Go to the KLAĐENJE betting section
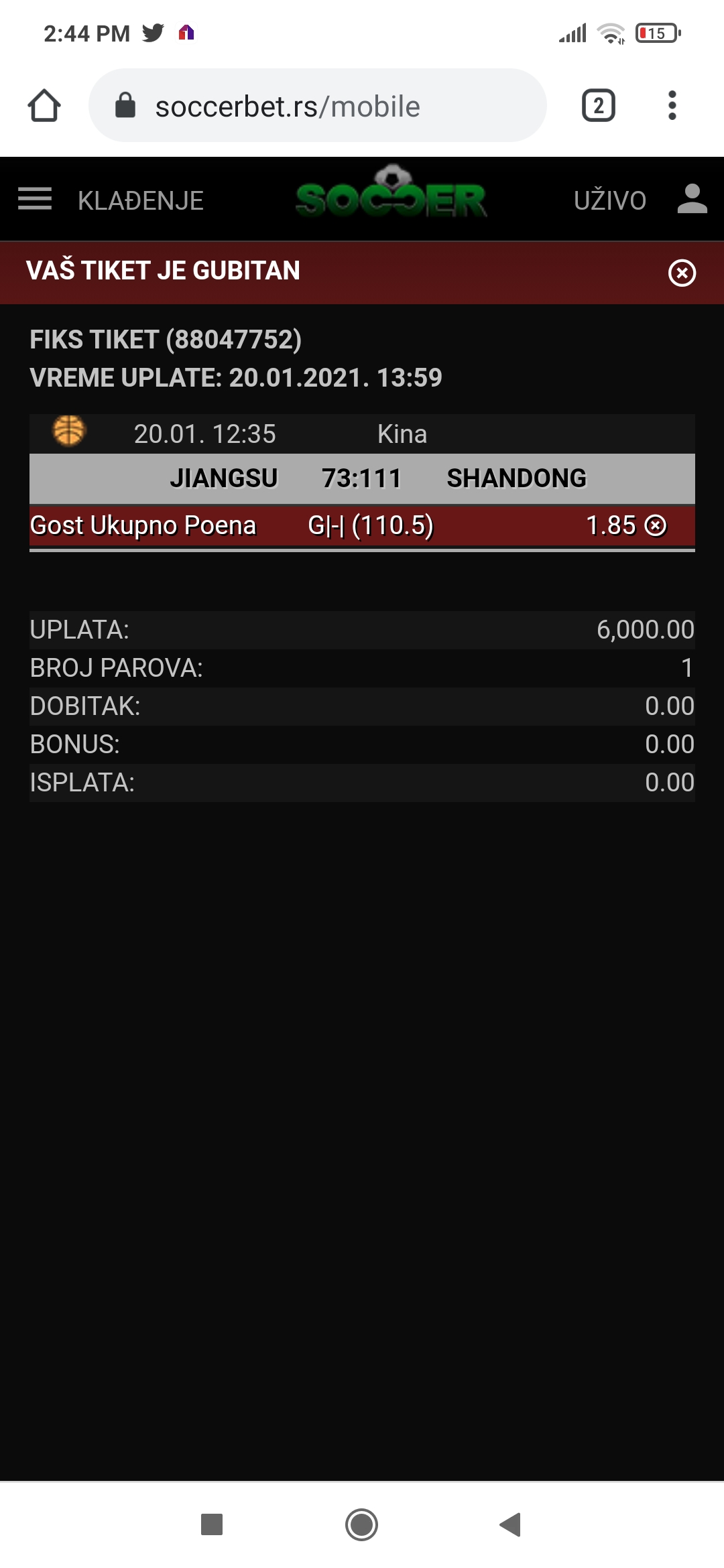 point(140,200)
